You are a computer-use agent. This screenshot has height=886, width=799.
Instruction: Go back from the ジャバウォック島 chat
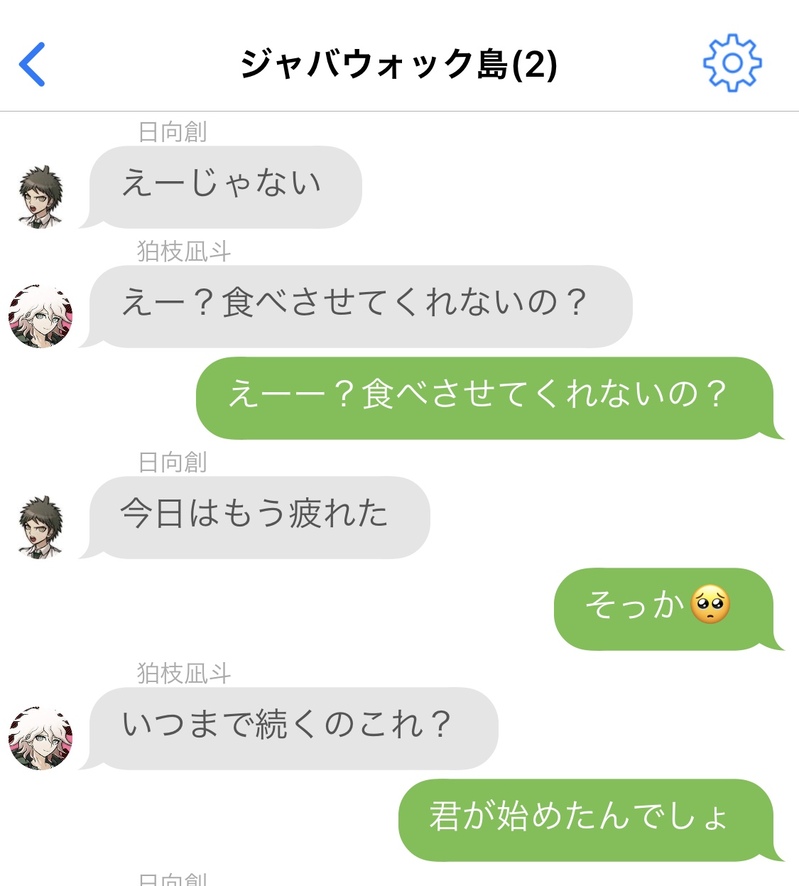(x=33, y=65)
